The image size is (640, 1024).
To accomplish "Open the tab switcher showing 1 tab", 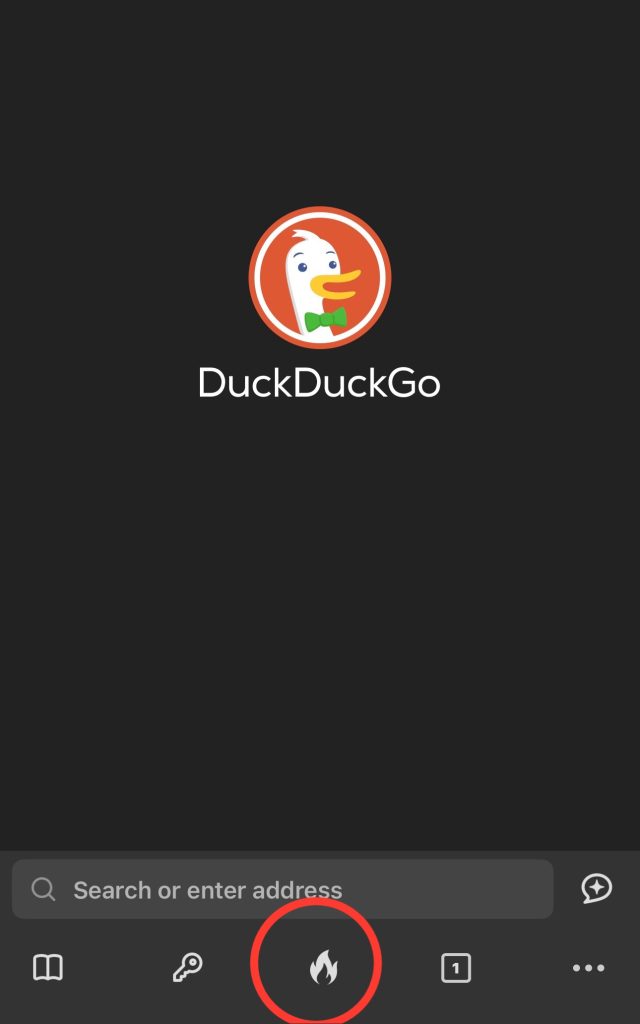I will (x=455, y=967).
